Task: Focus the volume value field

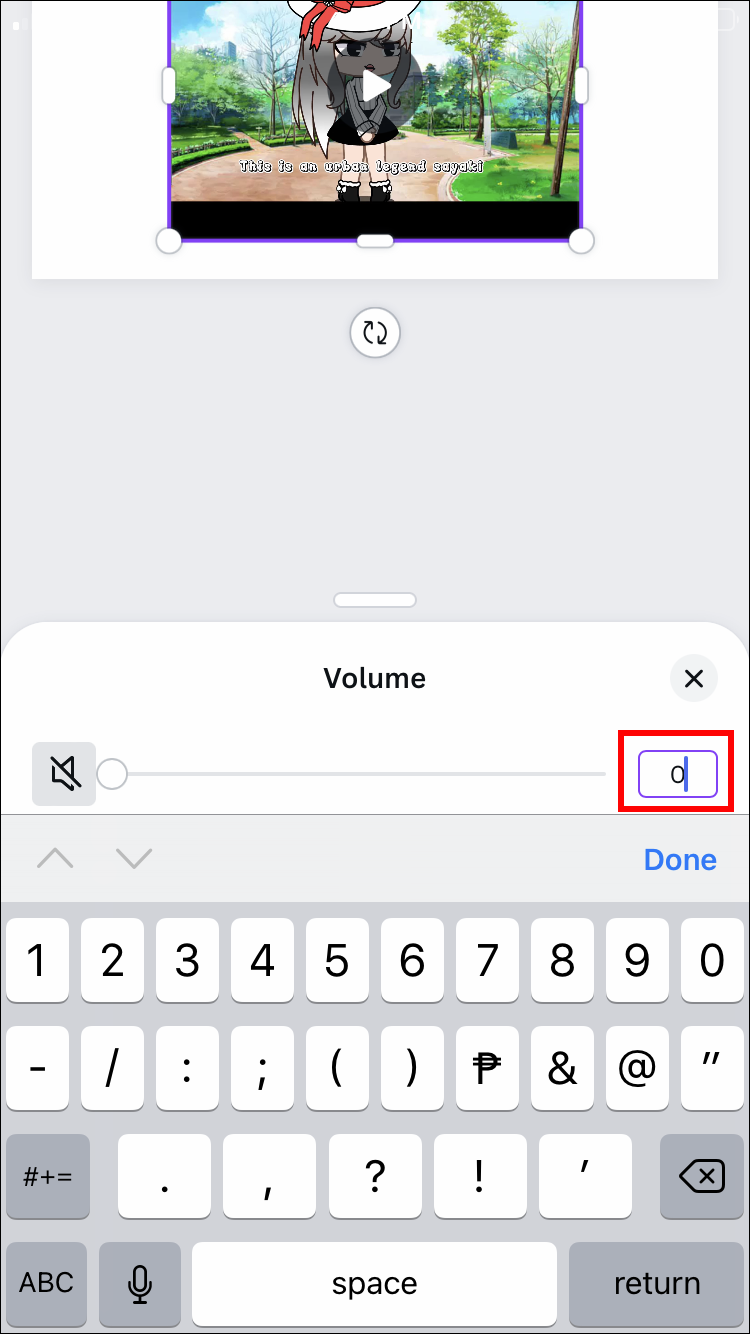Action: click(x=678, y=774)
